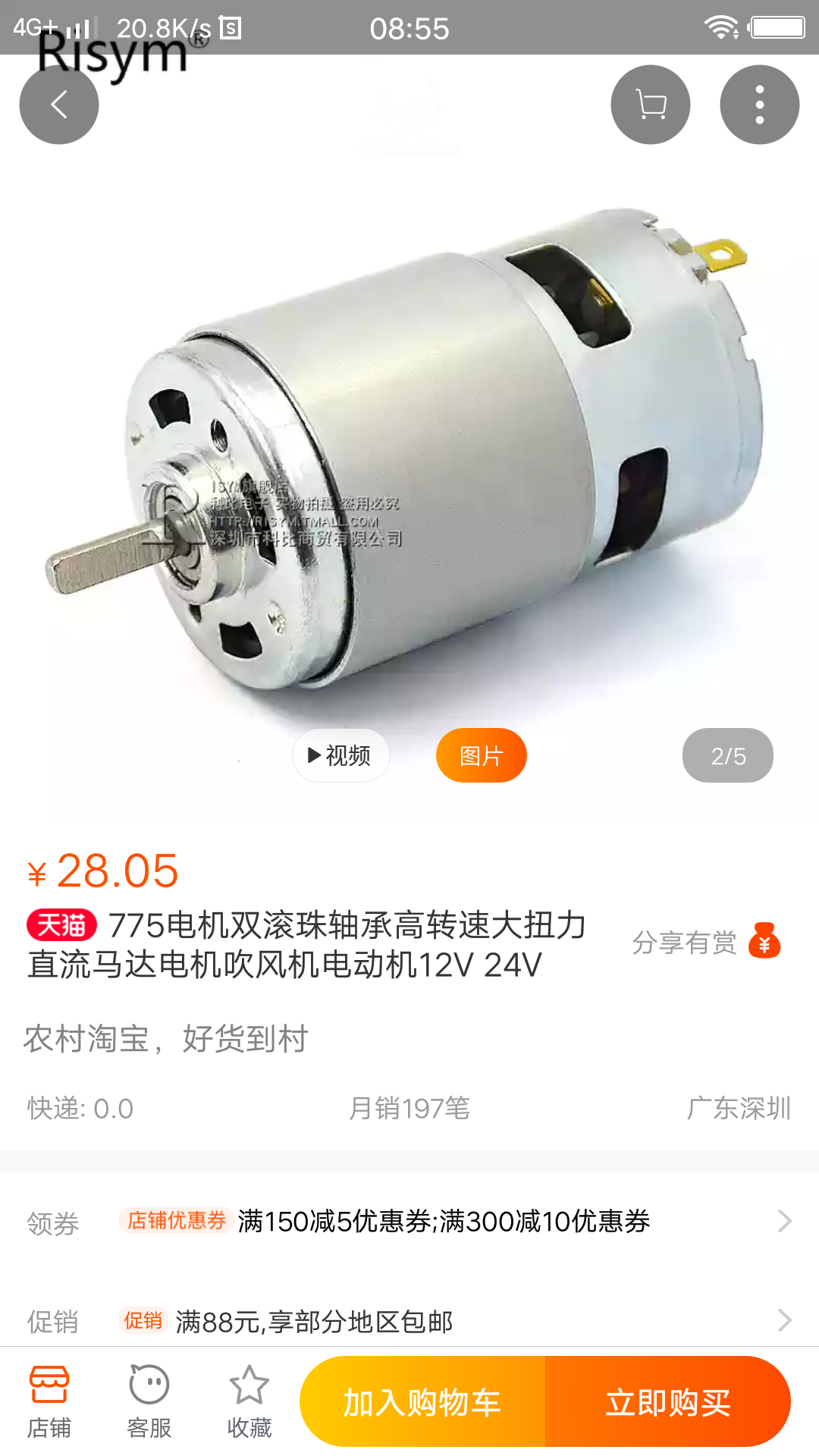Visit the seller's 店铺 store page
The image size is (819, 1456).
click(49, 1401)
